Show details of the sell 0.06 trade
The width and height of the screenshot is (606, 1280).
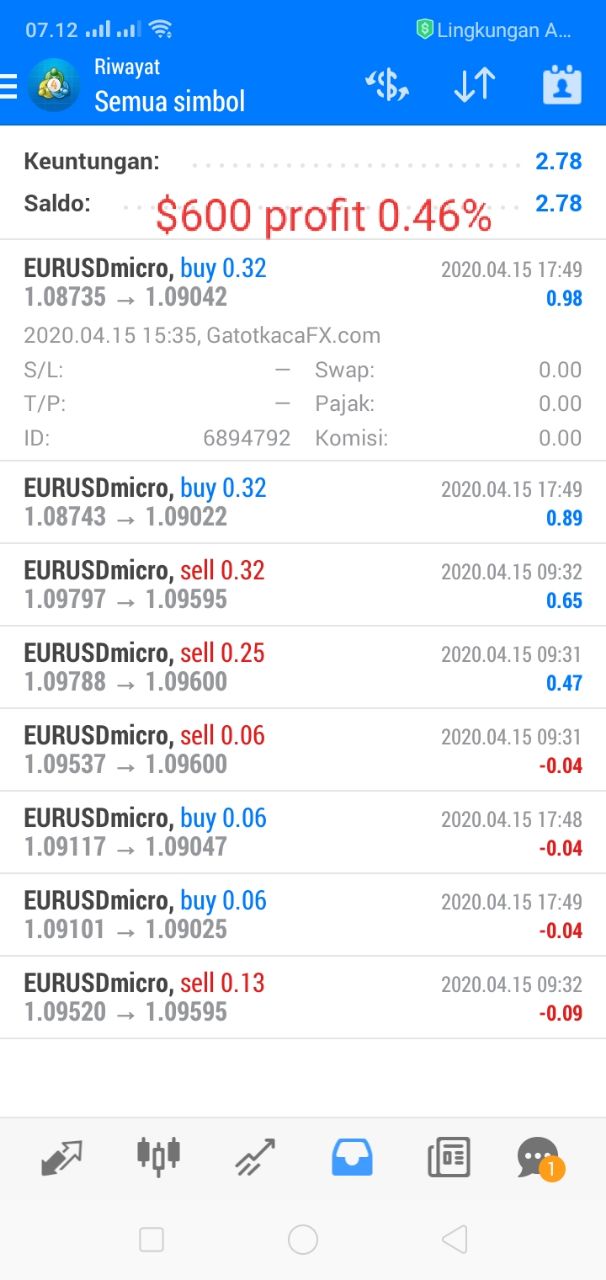click(x=302, y=750)
